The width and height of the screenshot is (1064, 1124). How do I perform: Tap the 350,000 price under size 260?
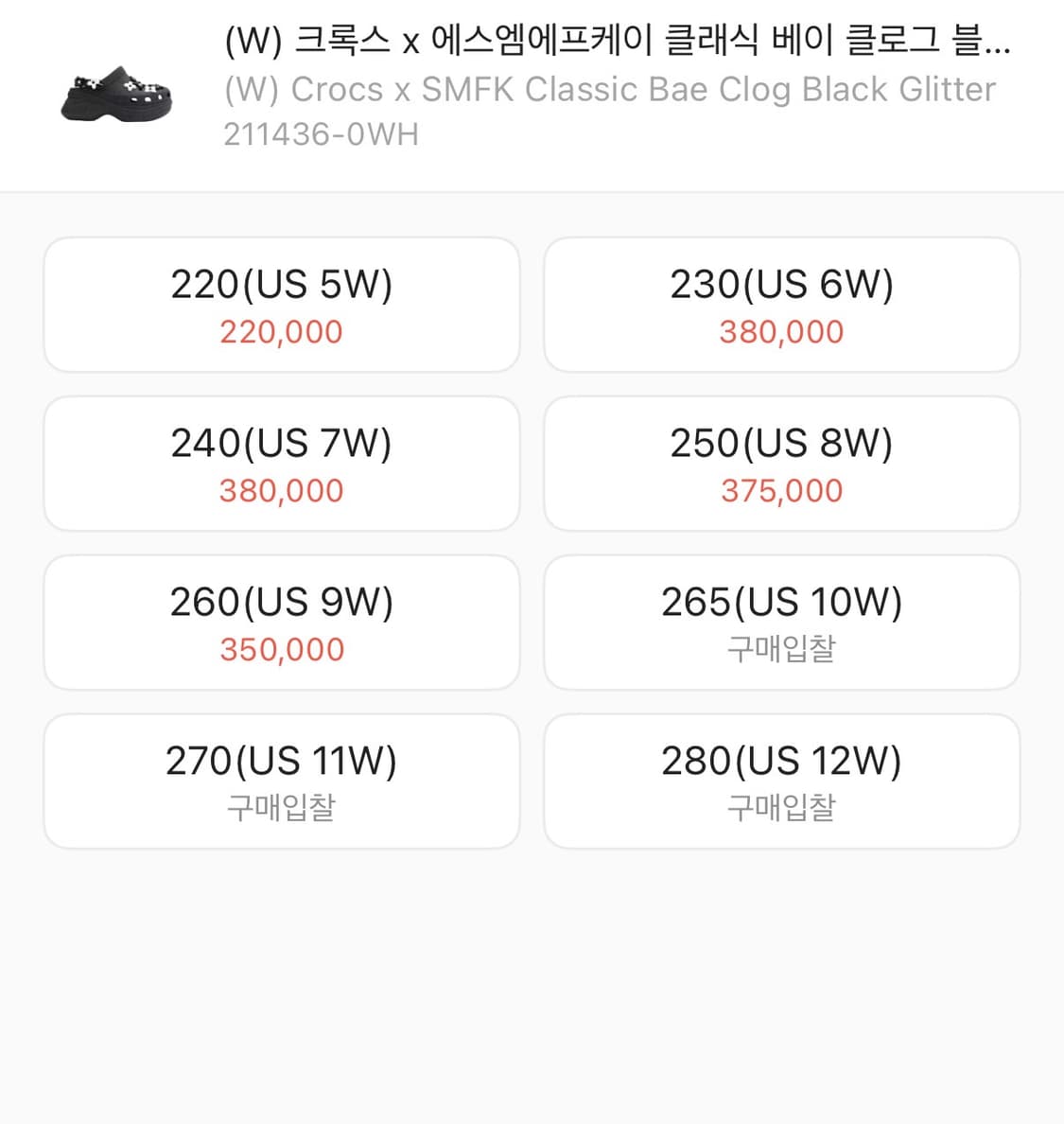tap(281, 649)
